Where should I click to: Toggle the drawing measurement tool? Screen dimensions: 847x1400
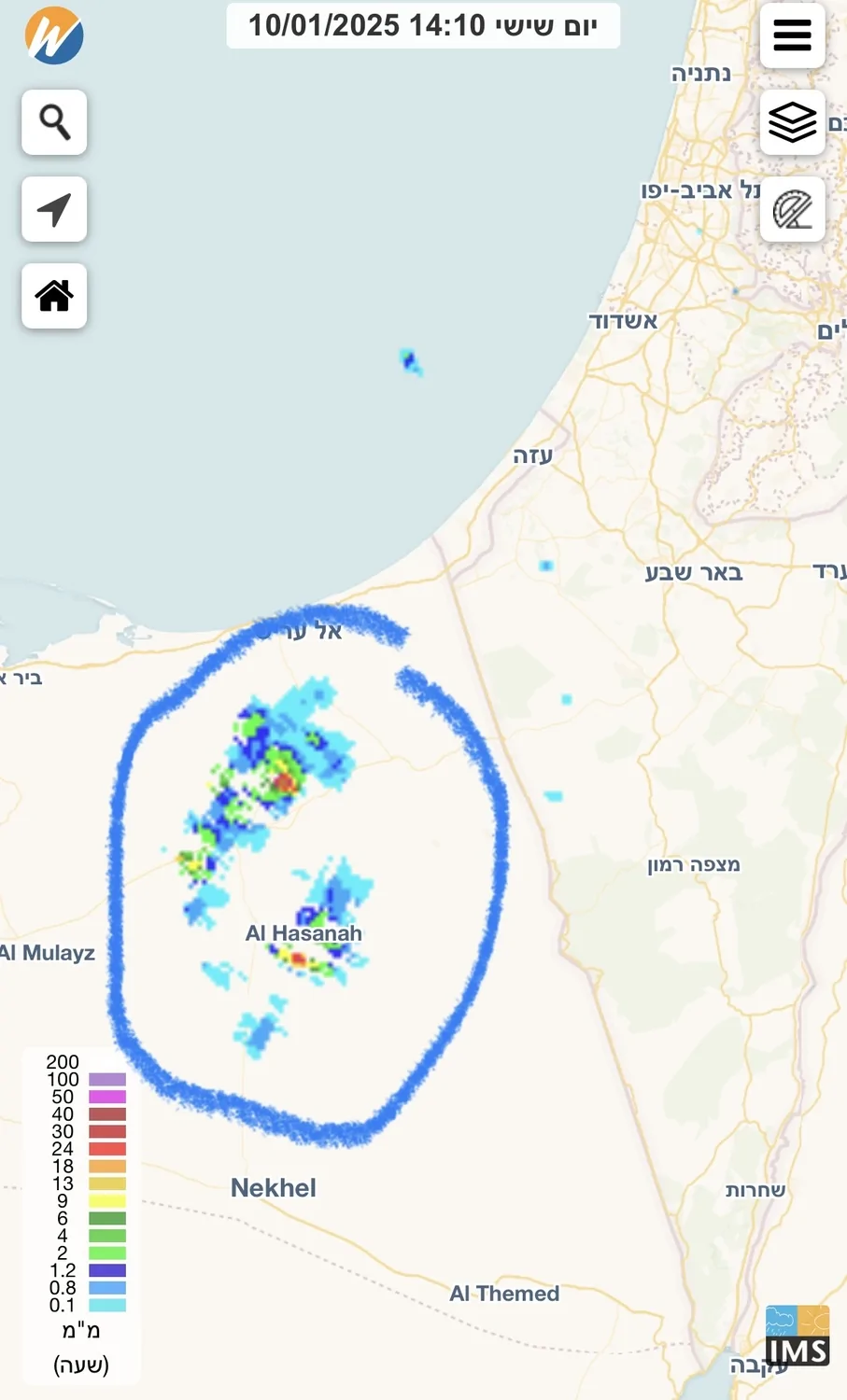coord(792,209)
